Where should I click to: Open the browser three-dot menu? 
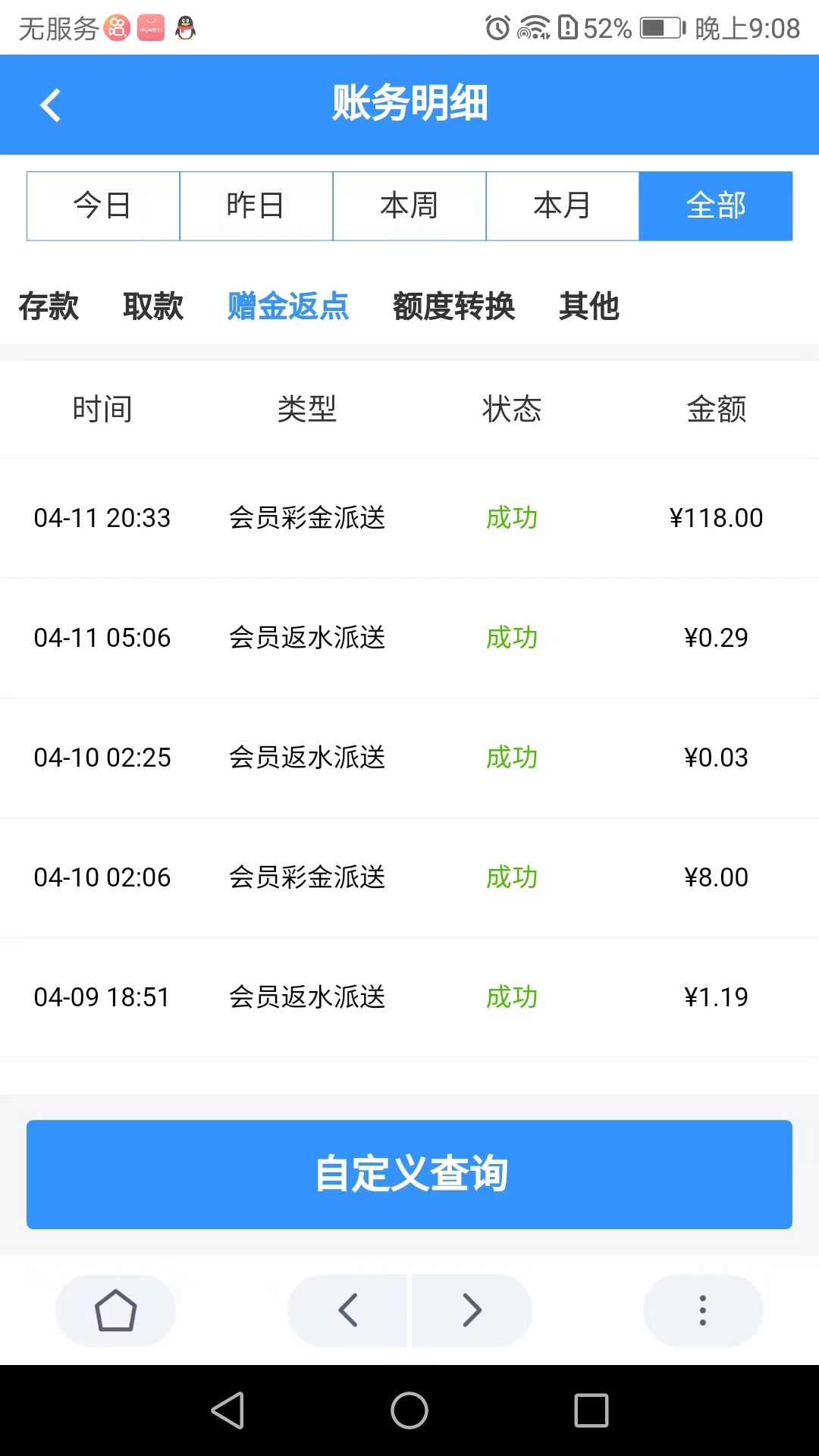tap(703, 1310)
